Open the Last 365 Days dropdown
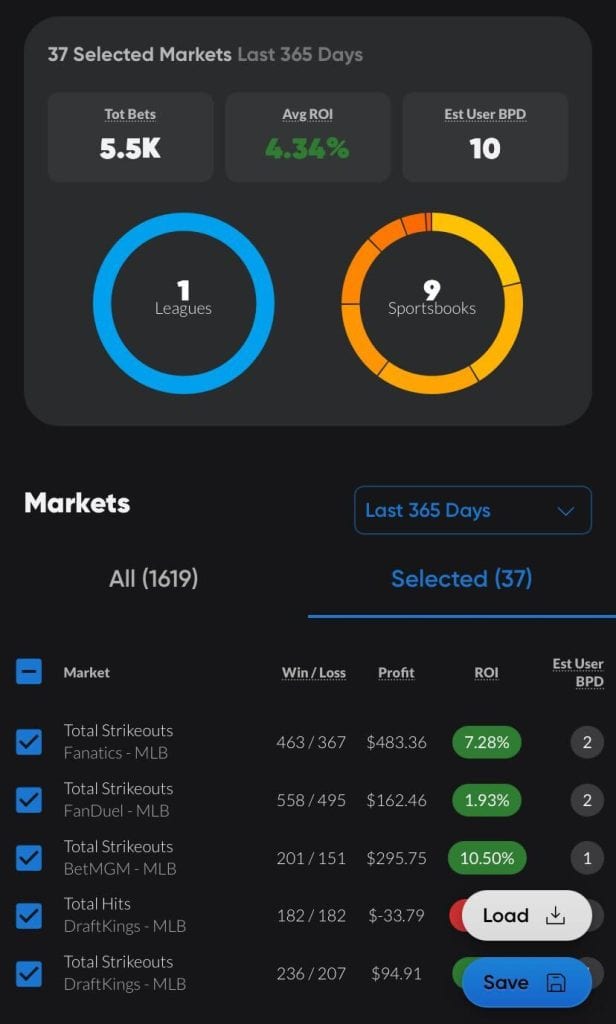The height and width of the screenshot is (1024, 616). (x=472, y=510)
